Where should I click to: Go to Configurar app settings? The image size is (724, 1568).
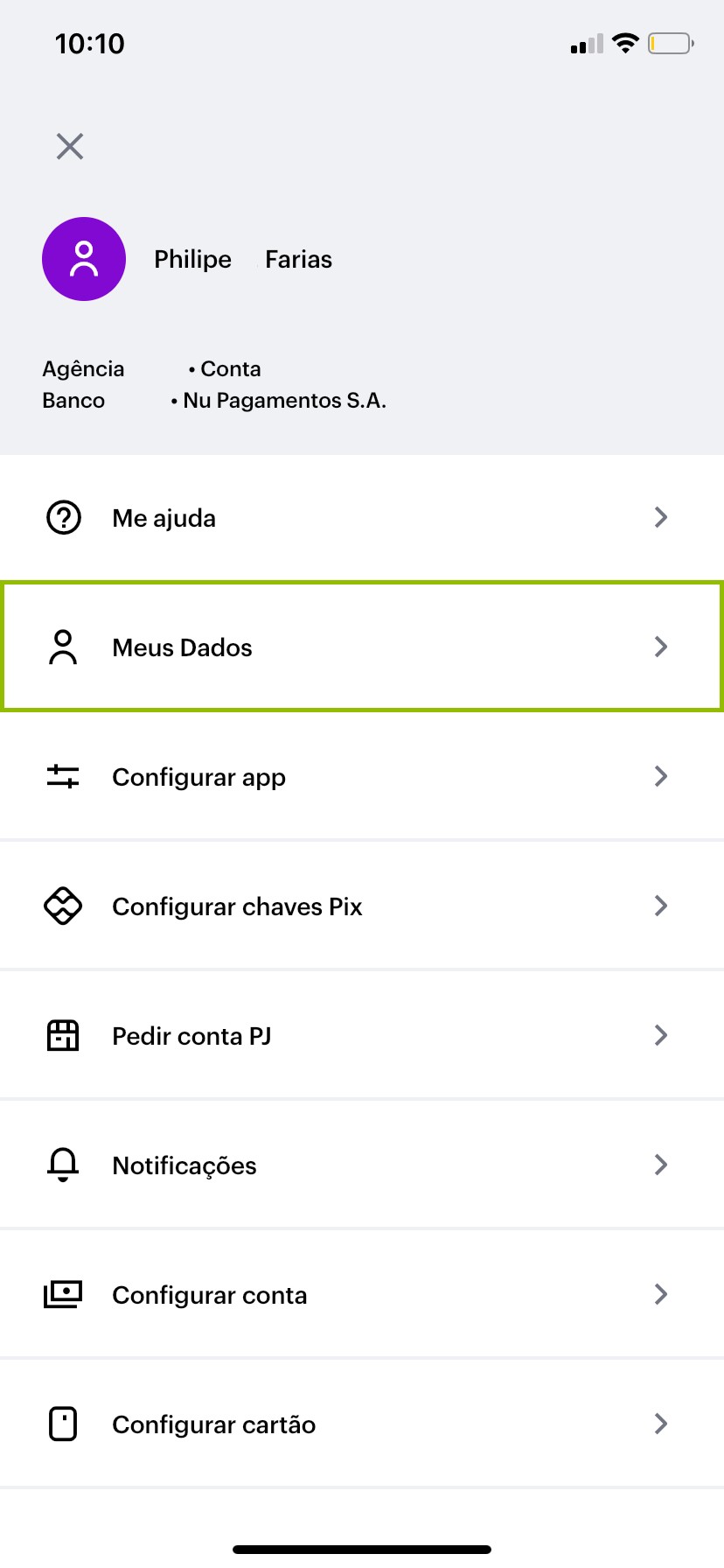pyautogui.click(x=362, y=777)
